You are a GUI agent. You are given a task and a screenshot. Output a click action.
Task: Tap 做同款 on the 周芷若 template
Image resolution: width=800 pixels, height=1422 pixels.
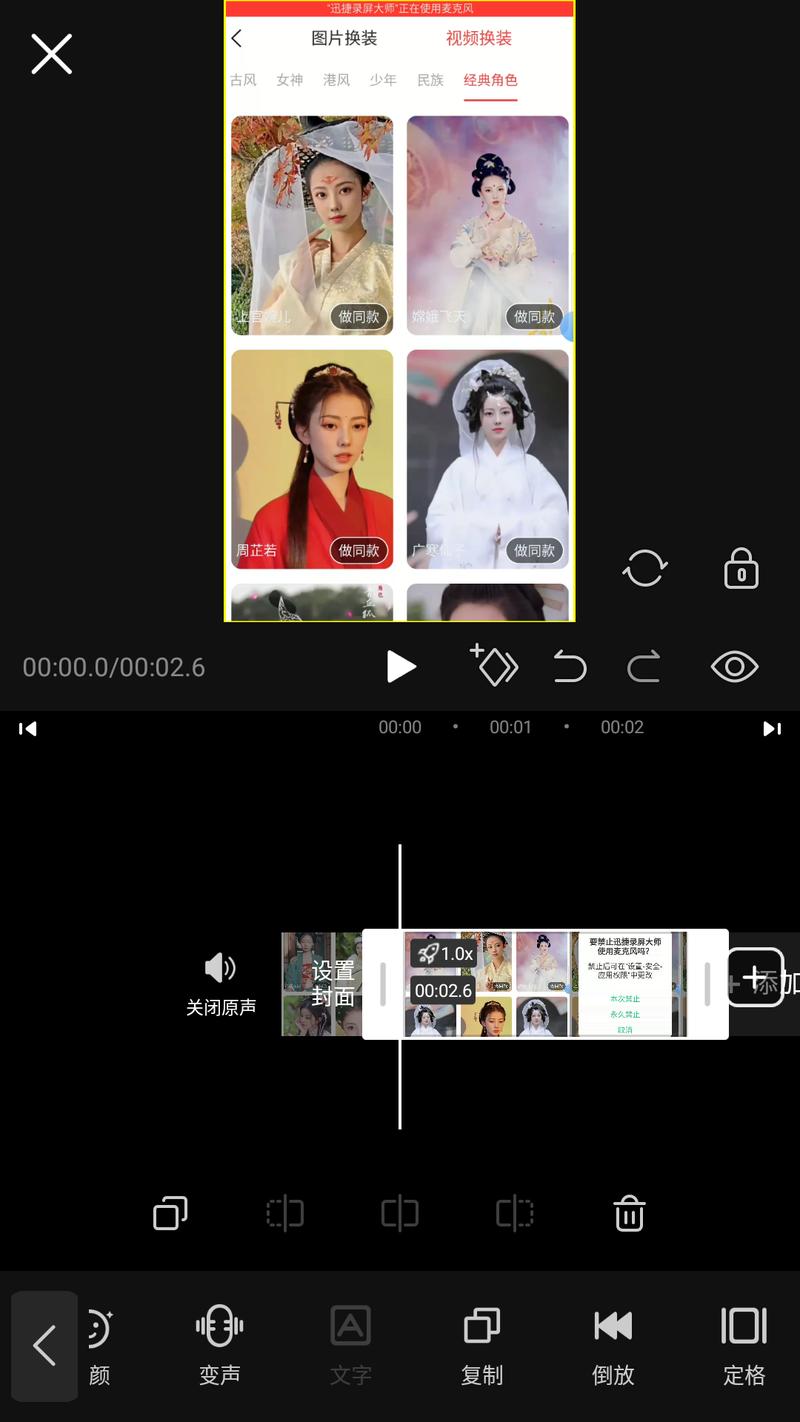(x=359, y=551)
